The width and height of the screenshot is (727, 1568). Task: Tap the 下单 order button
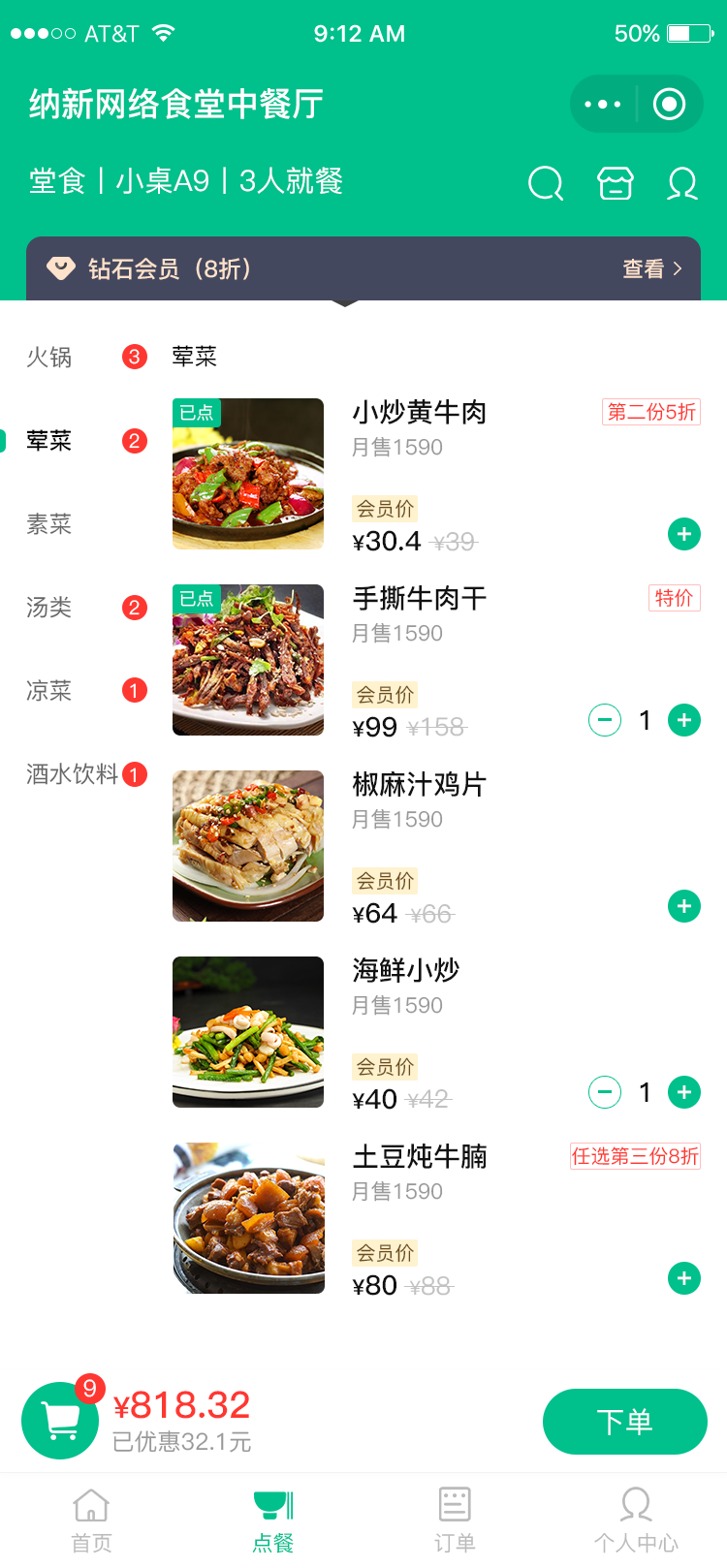click(624, 1422)
